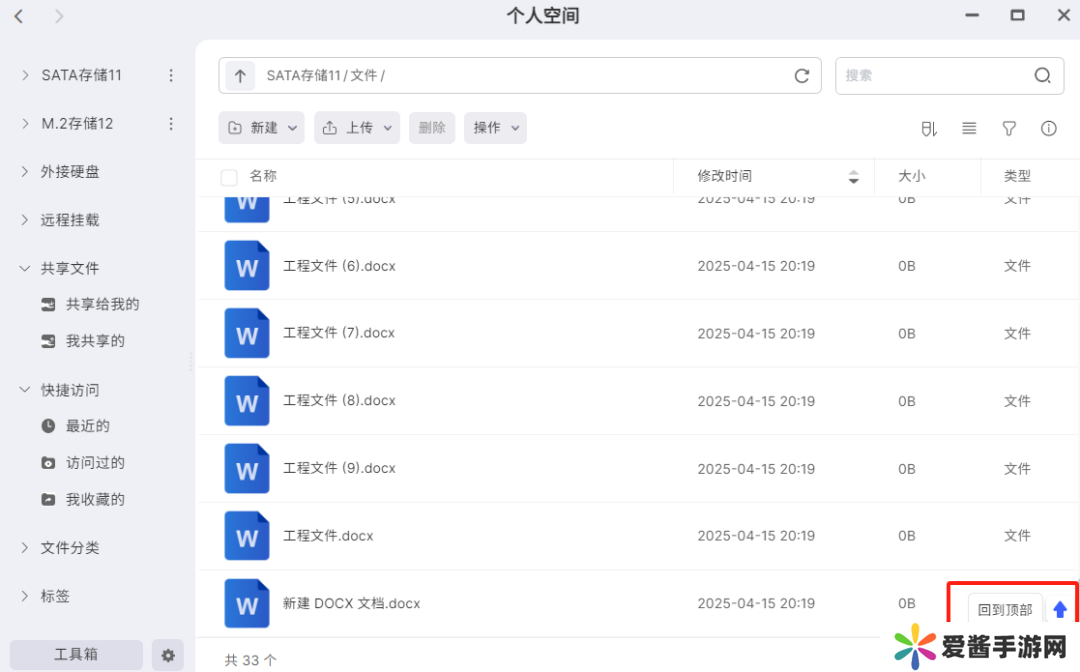The width and height of the screenshot is (1080, 672).
Task: Expand the 远程挂载 section
Action: pos(25,220)
